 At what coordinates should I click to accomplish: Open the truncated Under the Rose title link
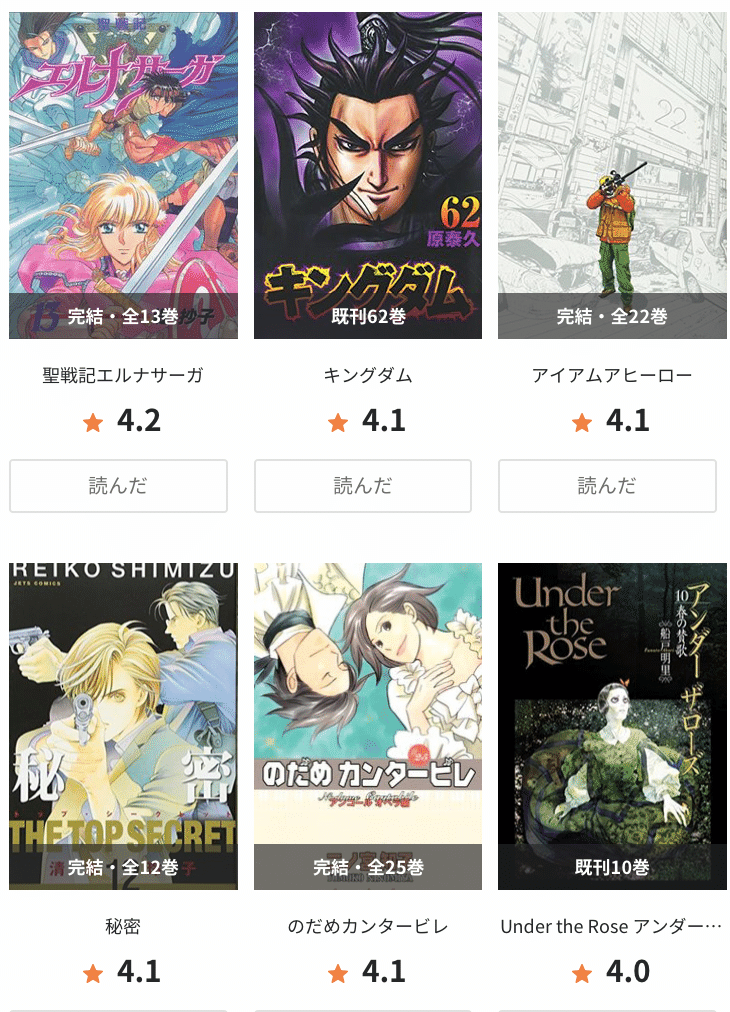tap(608, 927)
